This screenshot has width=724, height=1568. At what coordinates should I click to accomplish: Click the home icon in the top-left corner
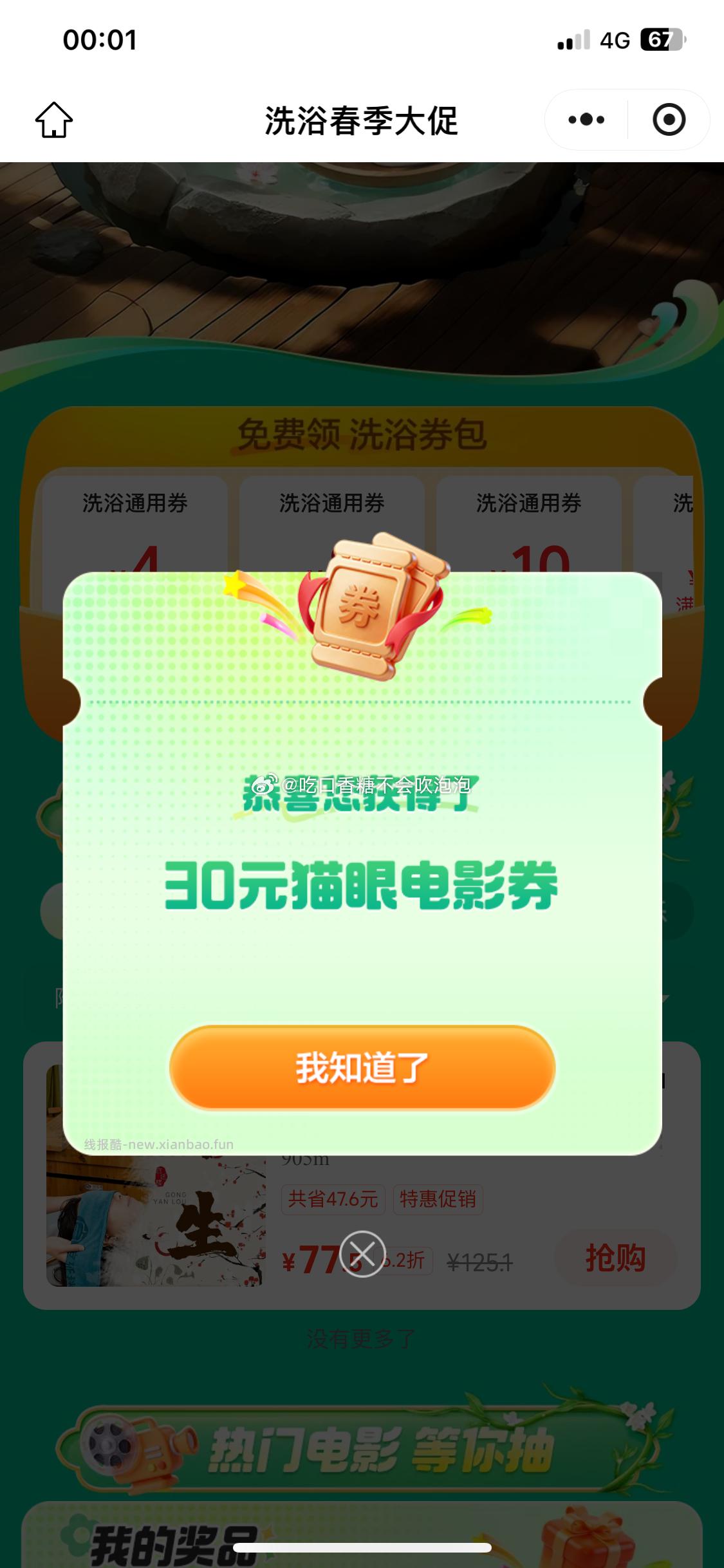click(54, 120)
